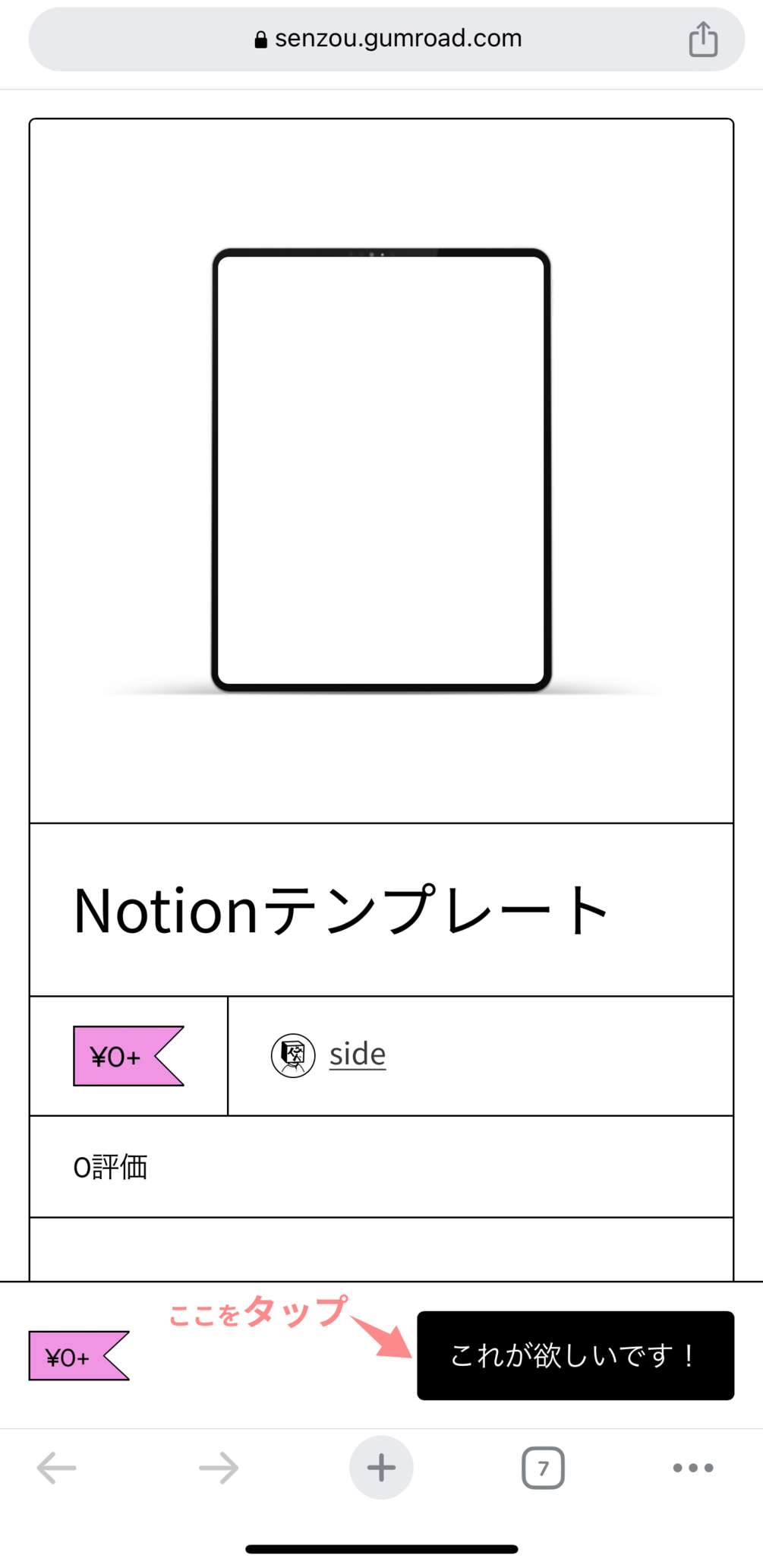Open the browser's three-dot menu
Viewport: 763px width, 1568px height.
pyautogui.click(x=692, y=1468)
